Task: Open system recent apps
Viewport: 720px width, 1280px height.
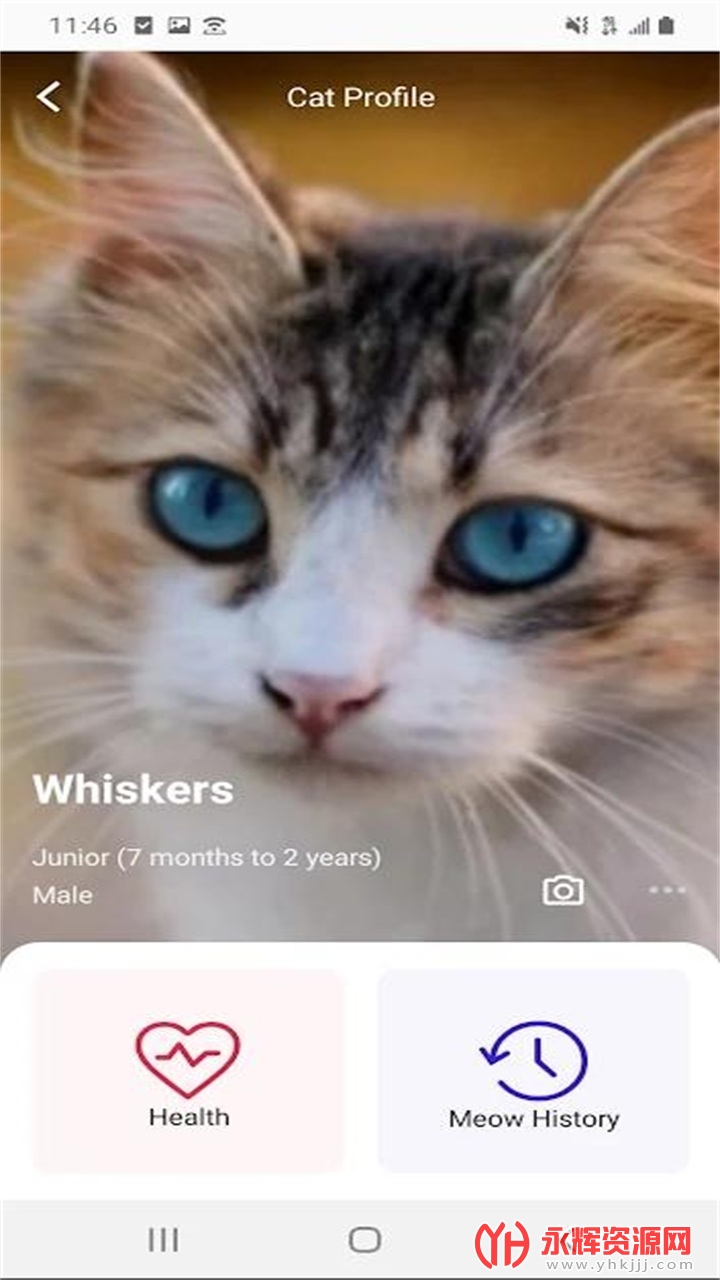Action: click(163, 1240)
